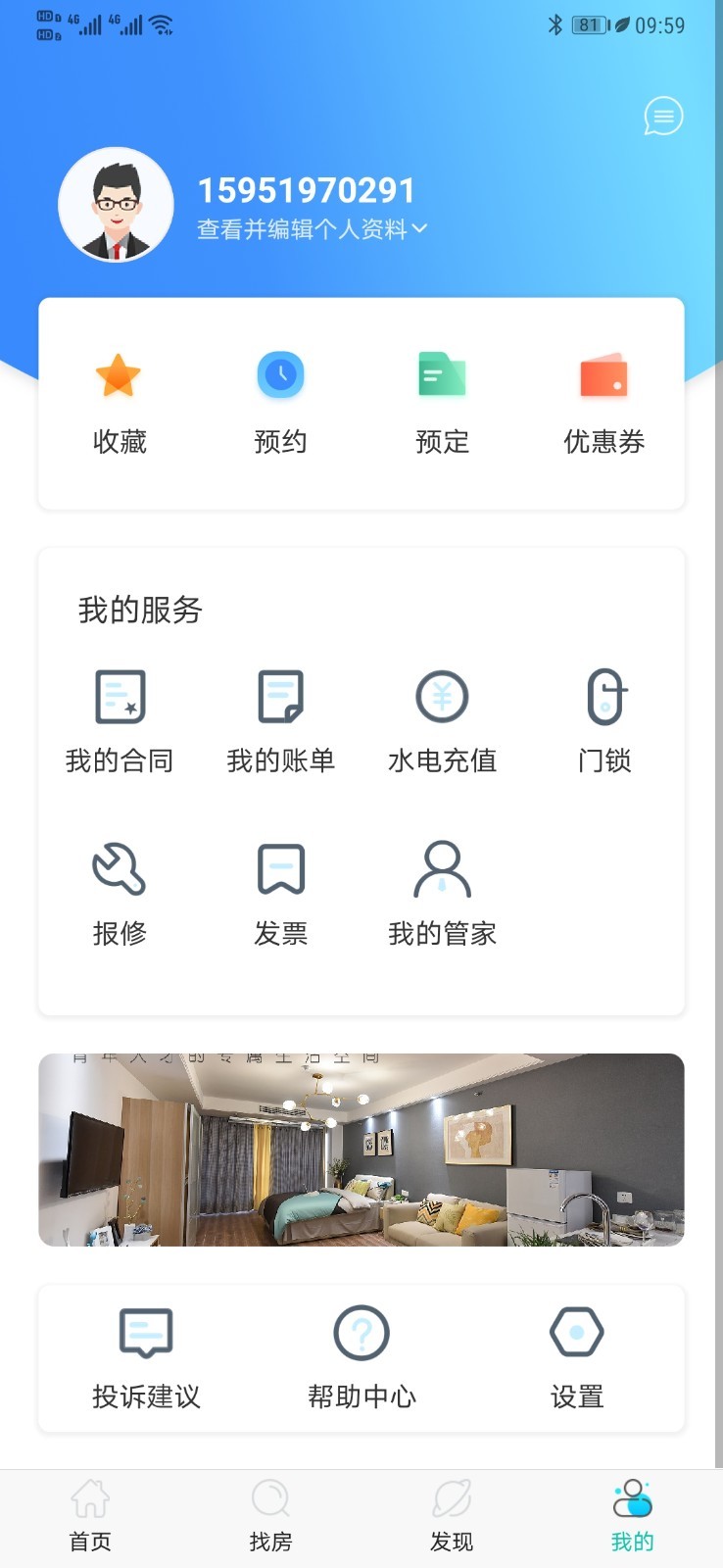The image size is (723, 1568).
Task: Open 帮助中心
Action: click(361, 1357)
